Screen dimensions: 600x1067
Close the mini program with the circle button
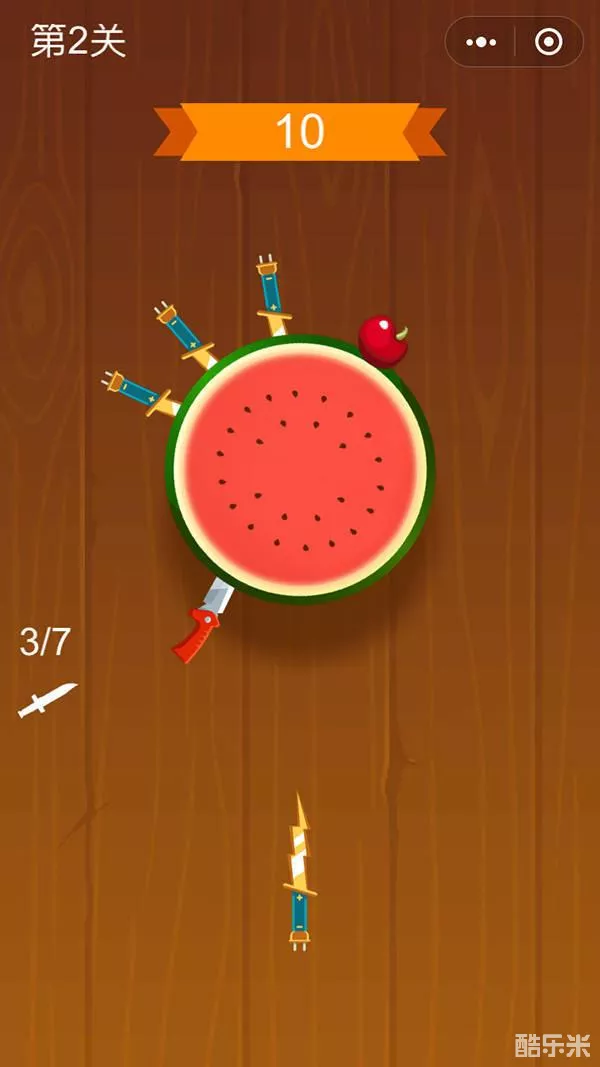(548, 42)
